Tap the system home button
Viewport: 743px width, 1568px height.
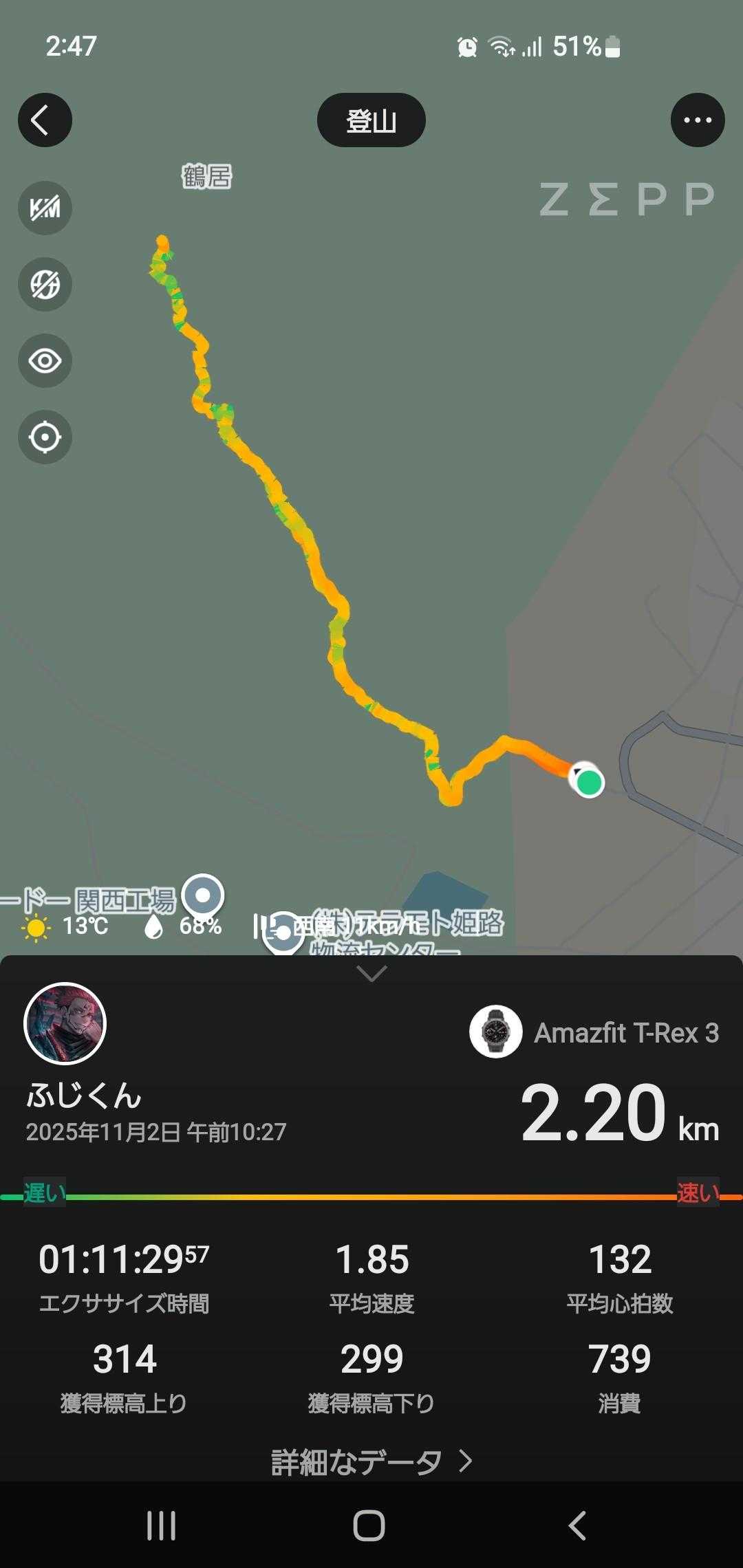[369, 1526]
